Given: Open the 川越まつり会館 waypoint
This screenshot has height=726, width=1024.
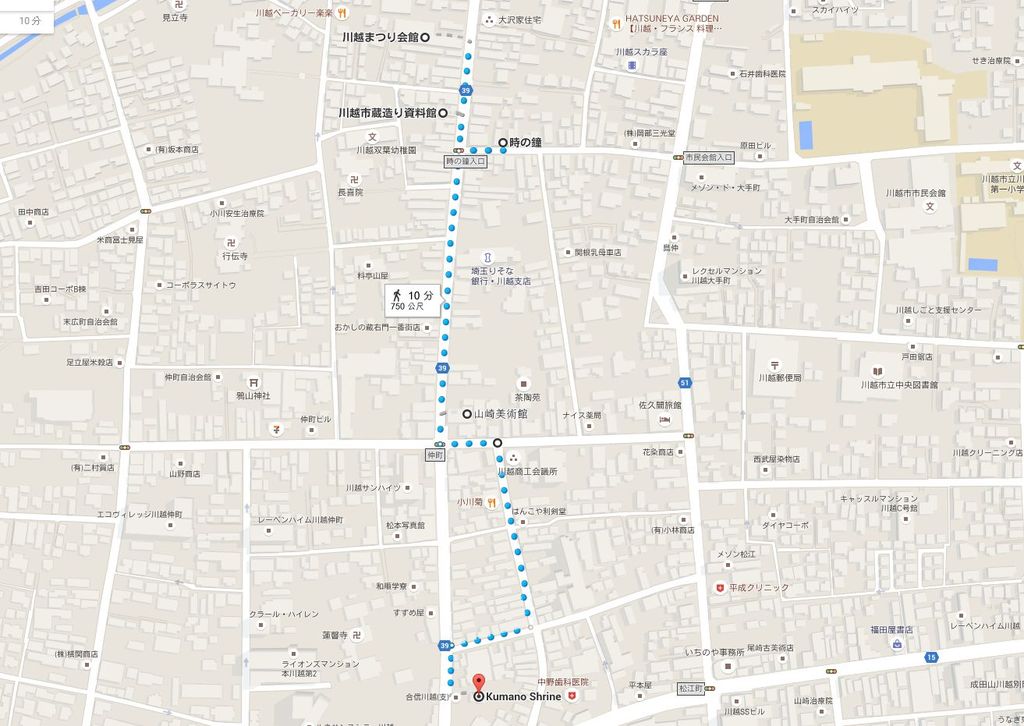Looking at the screenshot, I should [x=424, y=37].
